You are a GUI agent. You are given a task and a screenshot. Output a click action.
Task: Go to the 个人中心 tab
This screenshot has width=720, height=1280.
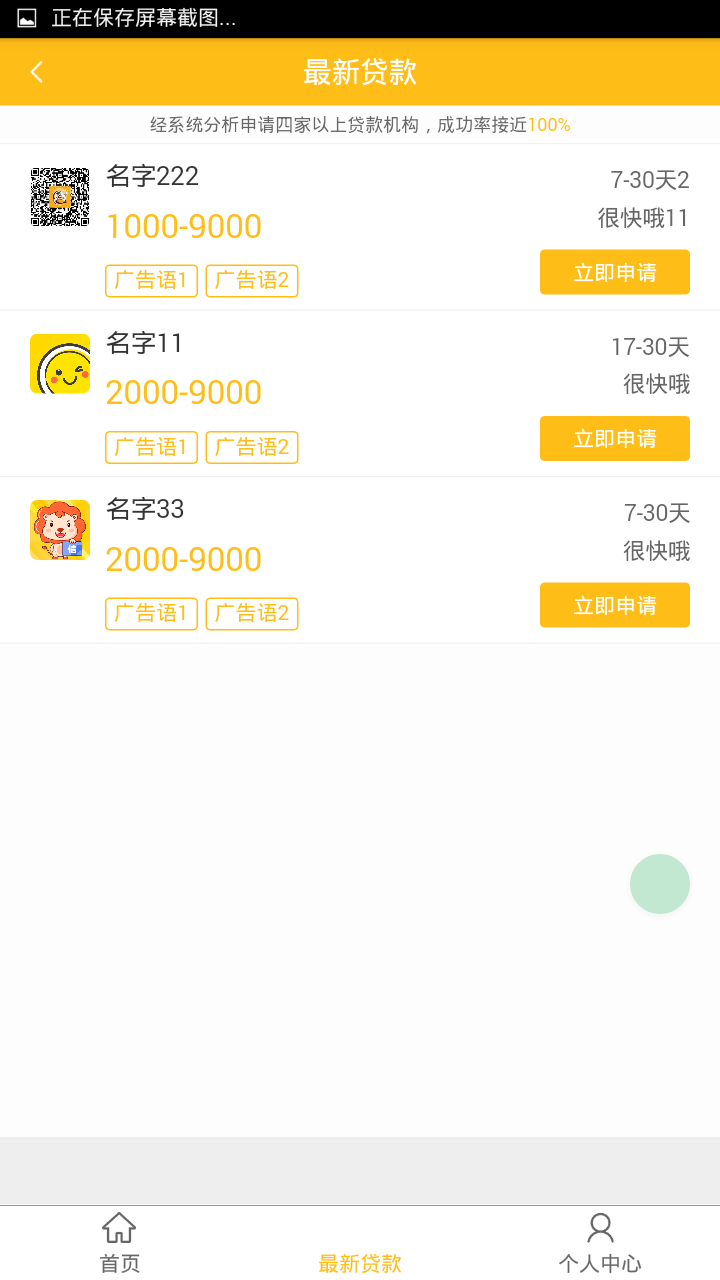coord(600,1243)
